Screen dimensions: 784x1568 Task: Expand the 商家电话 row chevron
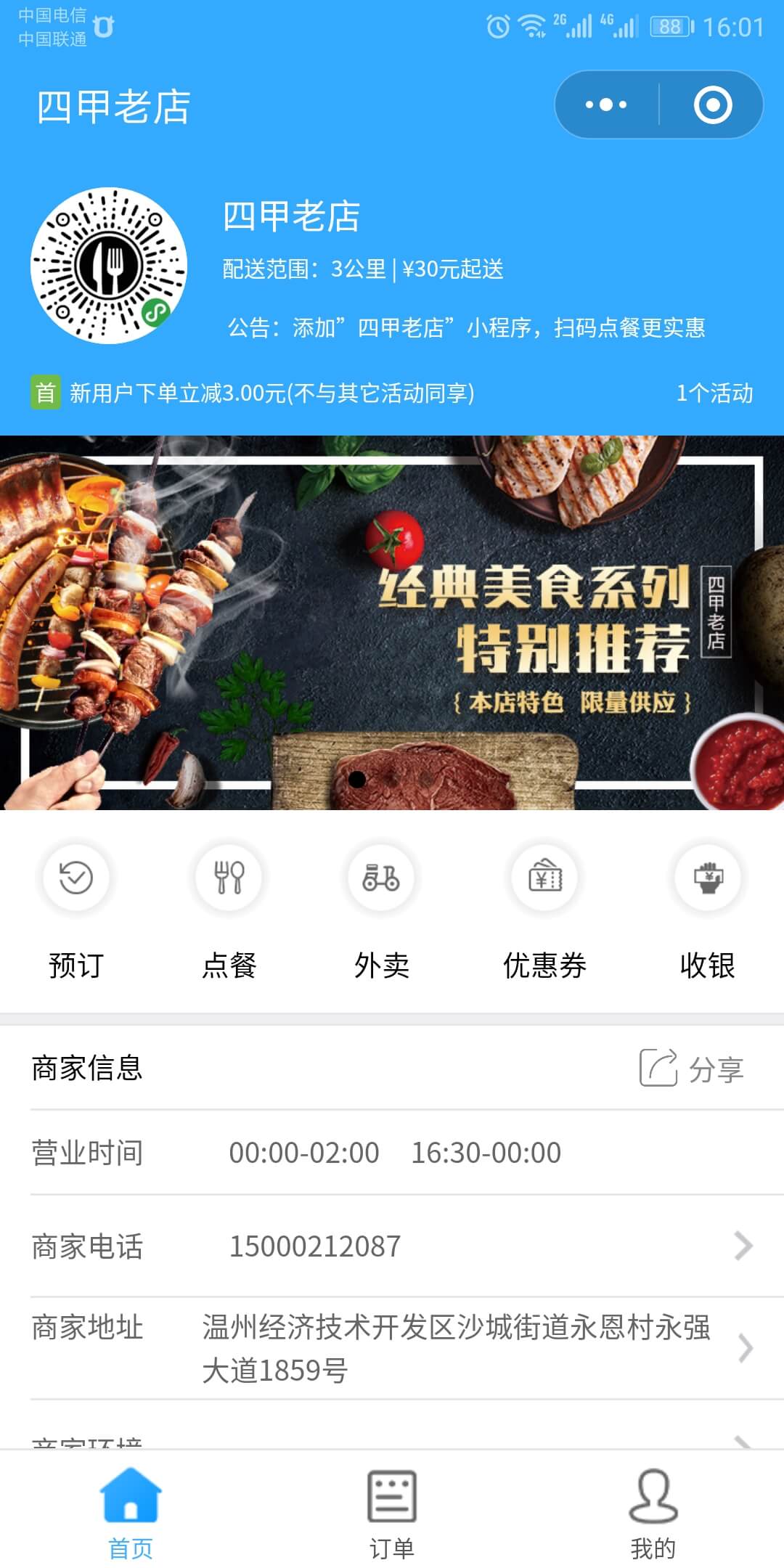click(746, 1247)
